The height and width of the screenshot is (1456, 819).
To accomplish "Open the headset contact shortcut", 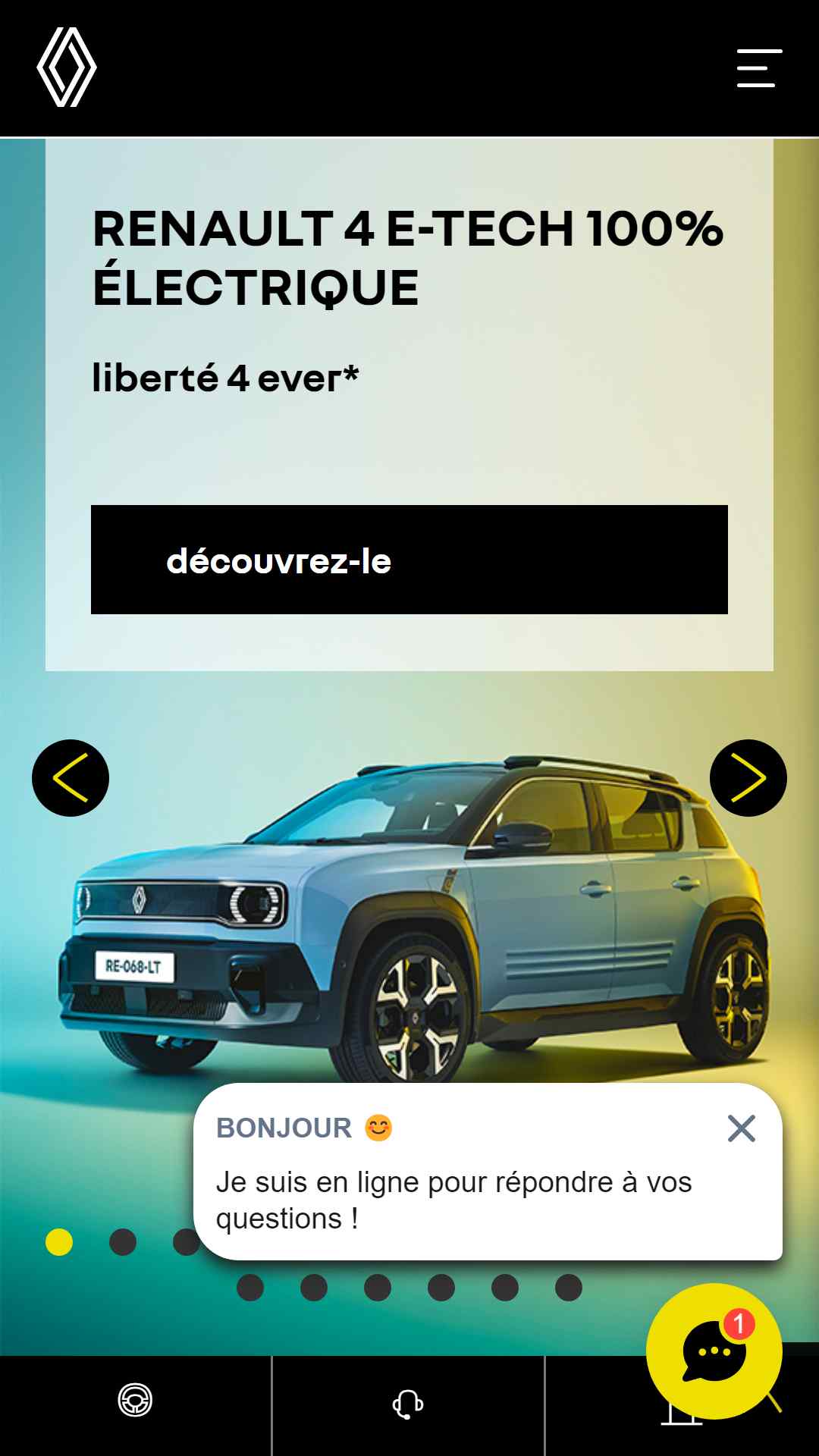I will point(408,1403).
